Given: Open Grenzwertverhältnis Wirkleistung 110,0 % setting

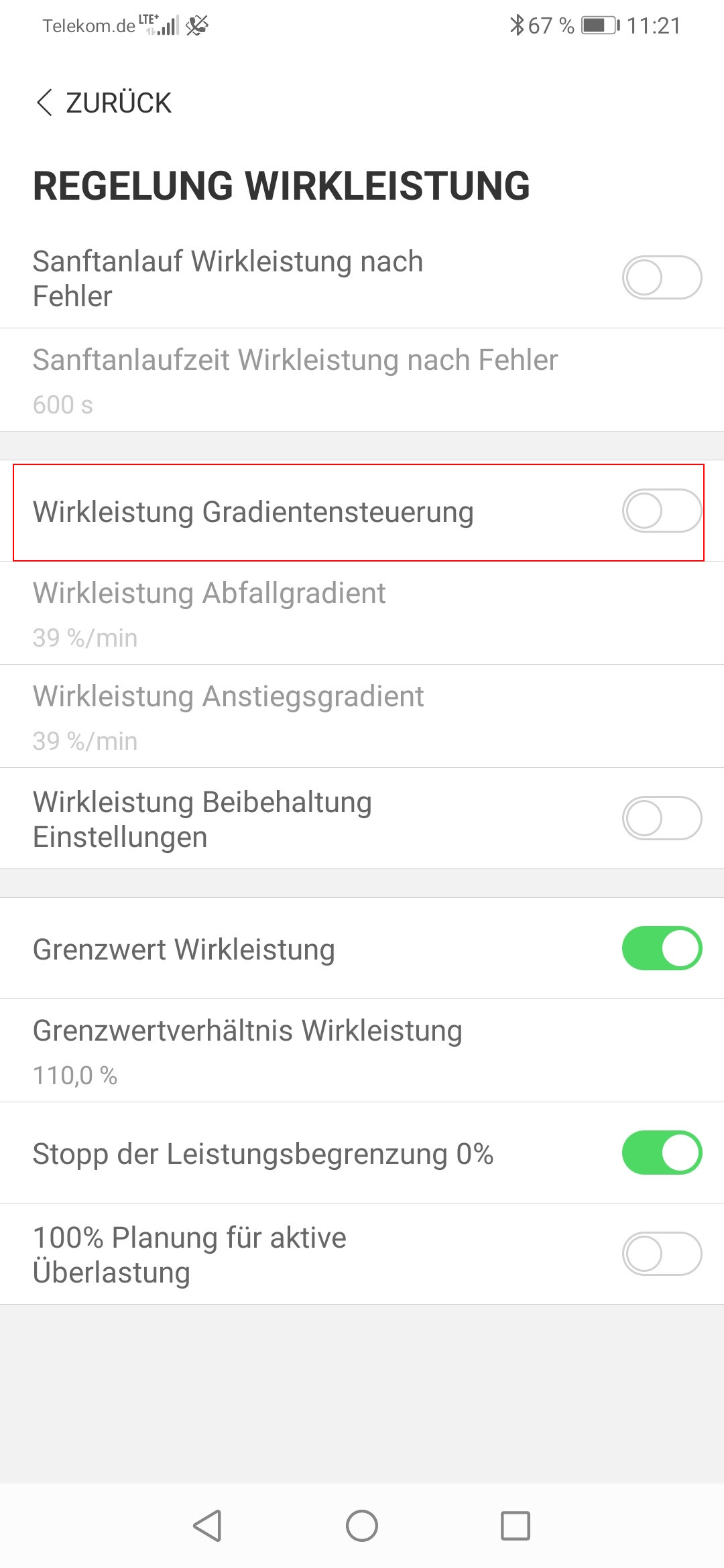Looking at the screenshot, I should 362,1051.
